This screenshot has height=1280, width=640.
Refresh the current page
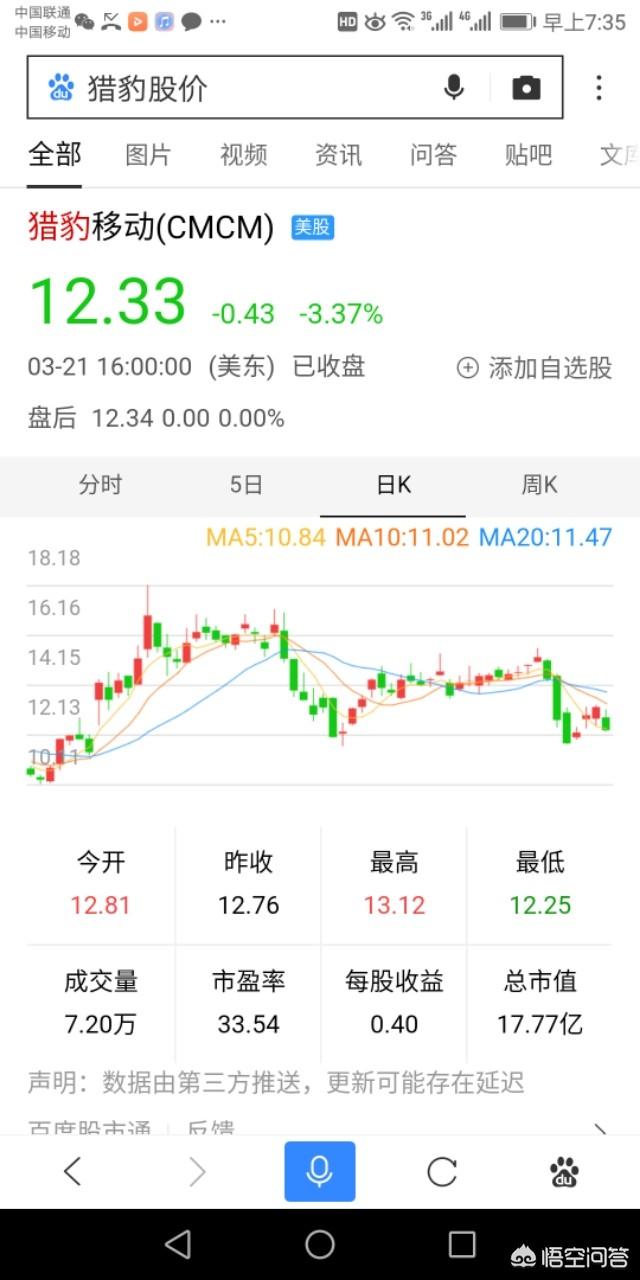(x=442, y=1171)
